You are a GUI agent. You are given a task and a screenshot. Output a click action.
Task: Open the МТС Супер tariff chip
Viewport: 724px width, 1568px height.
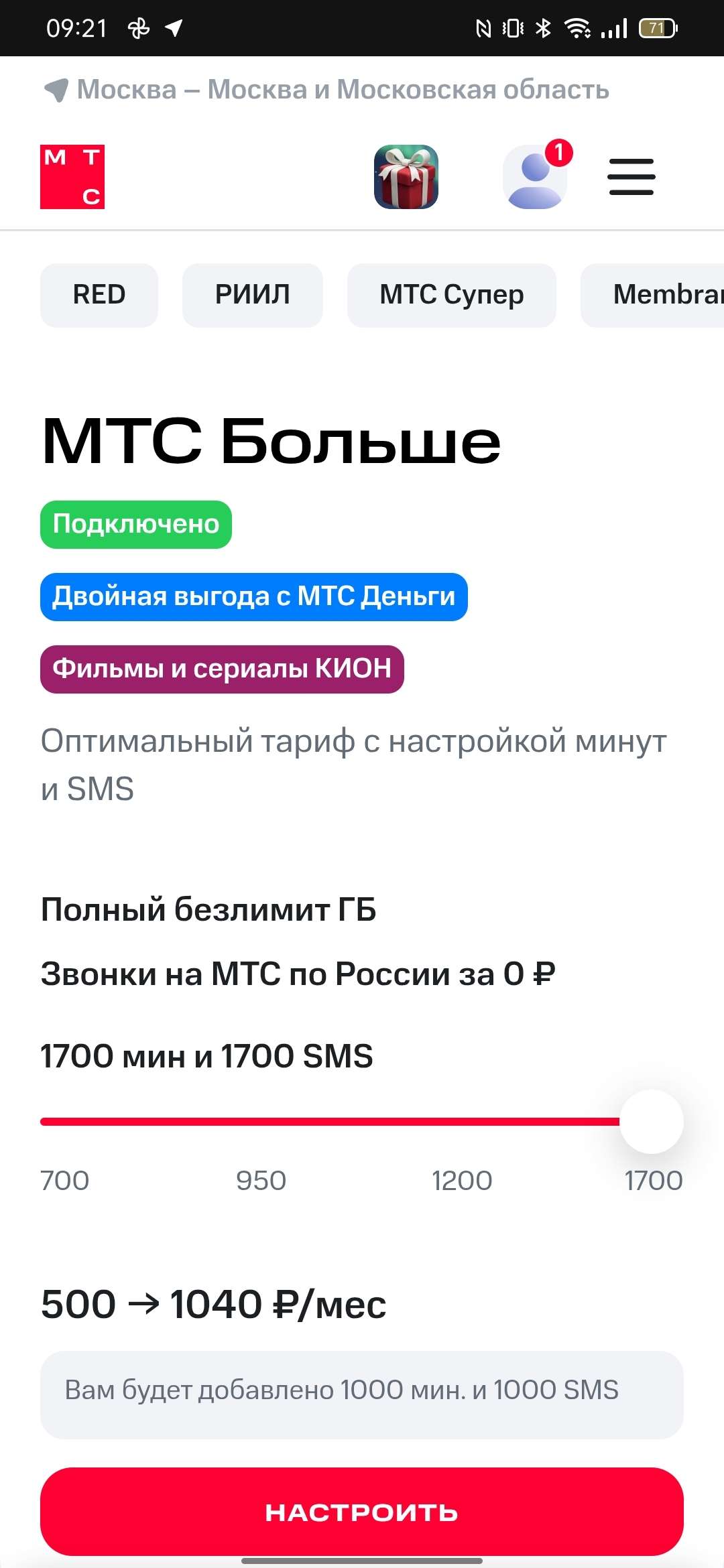click(452, 295)
